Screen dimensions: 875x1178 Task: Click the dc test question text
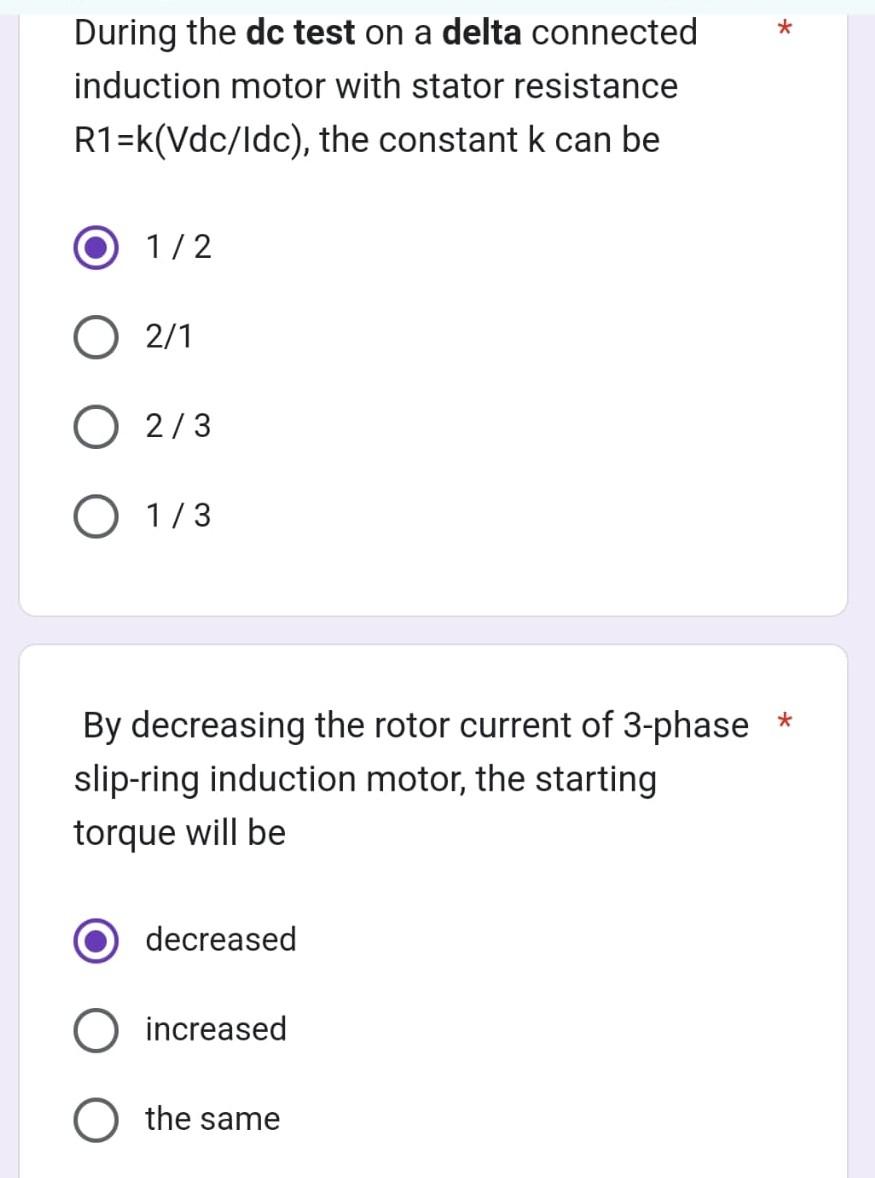pyautogui.click(x=380, y=85)
